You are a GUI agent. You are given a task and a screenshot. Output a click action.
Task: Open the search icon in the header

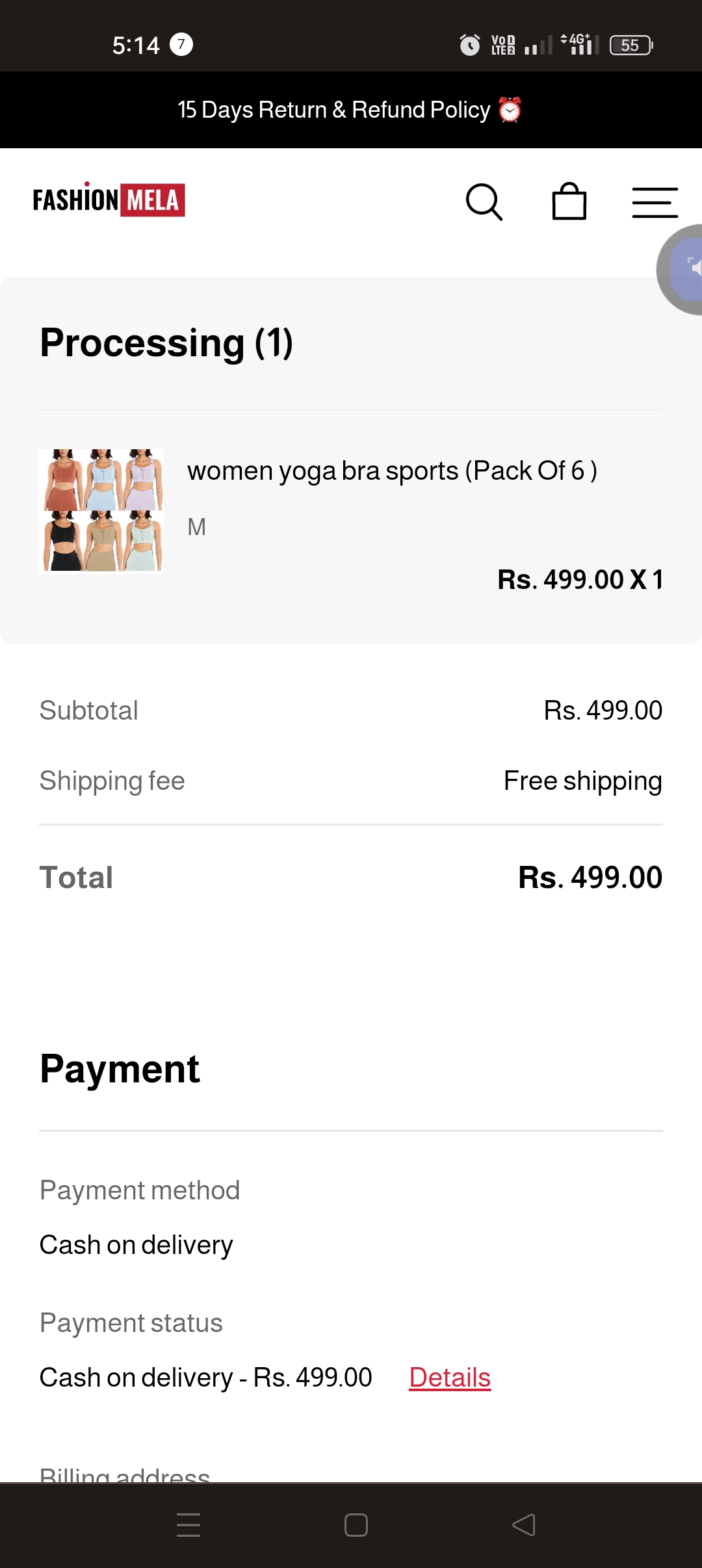click(484, 202)
